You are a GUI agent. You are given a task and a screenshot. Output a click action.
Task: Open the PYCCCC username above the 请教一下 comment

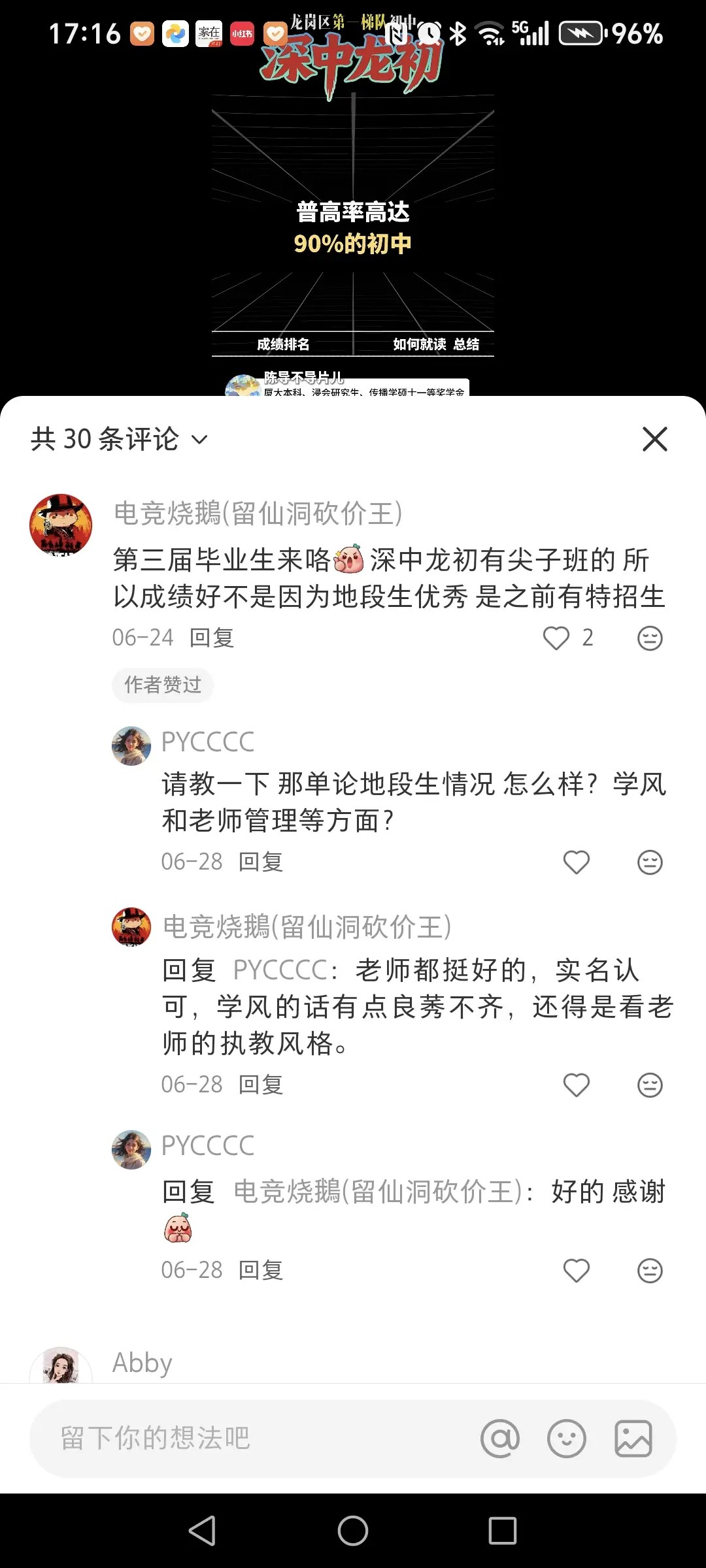click(x=208, y=742)
